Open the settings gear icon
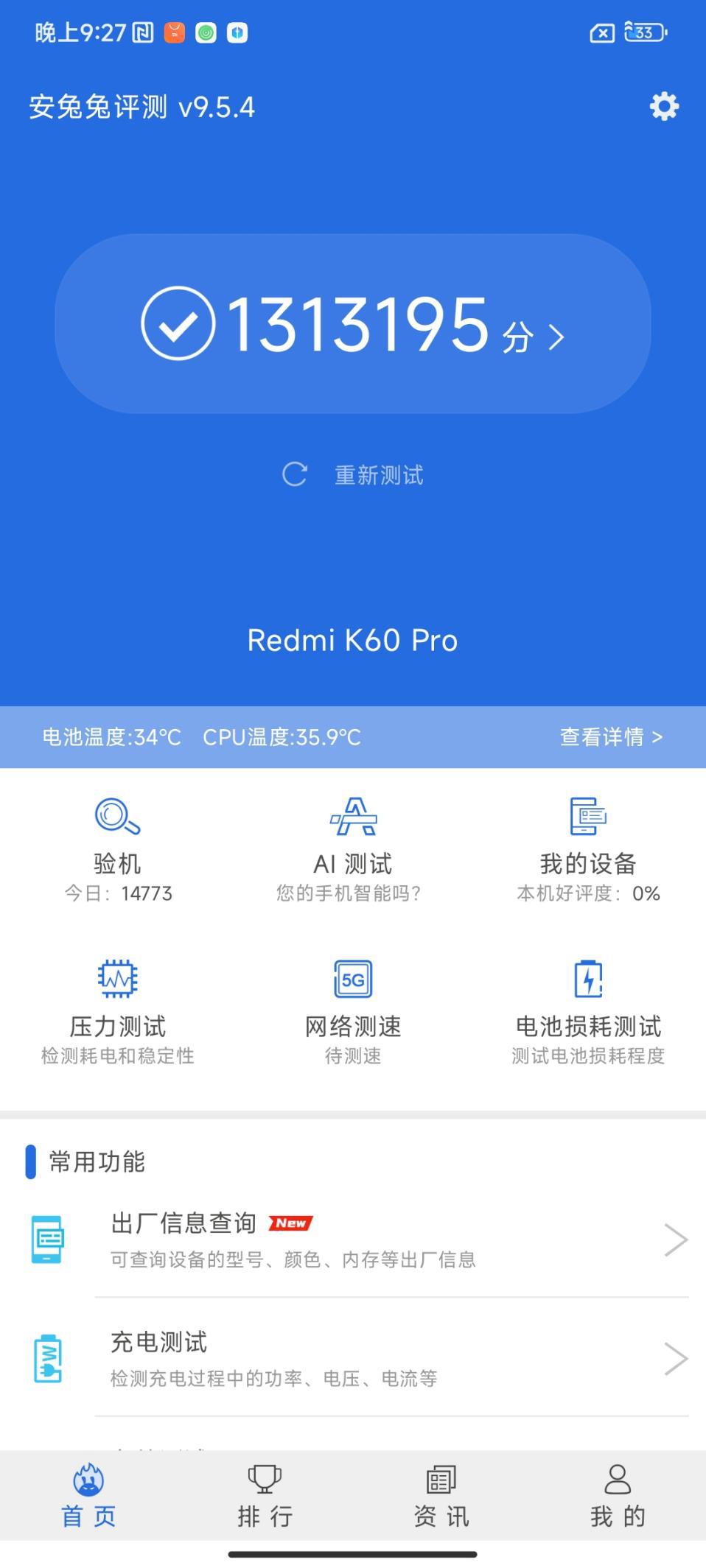Screen dimensions: 706x1568 tap(663, 107)
